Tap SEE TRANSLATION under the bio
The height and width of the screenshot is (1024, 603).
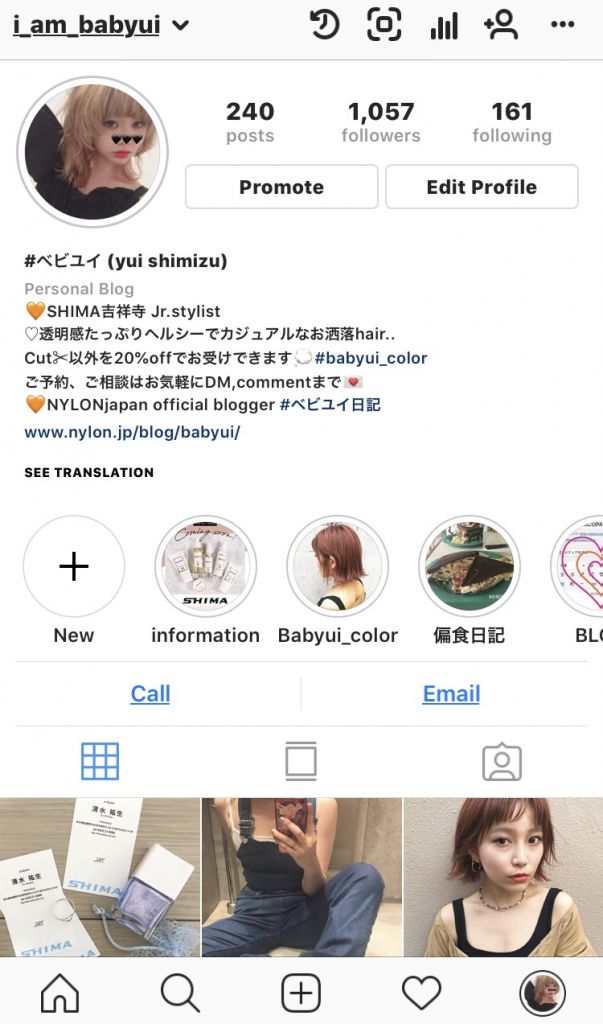coord(89,472)
